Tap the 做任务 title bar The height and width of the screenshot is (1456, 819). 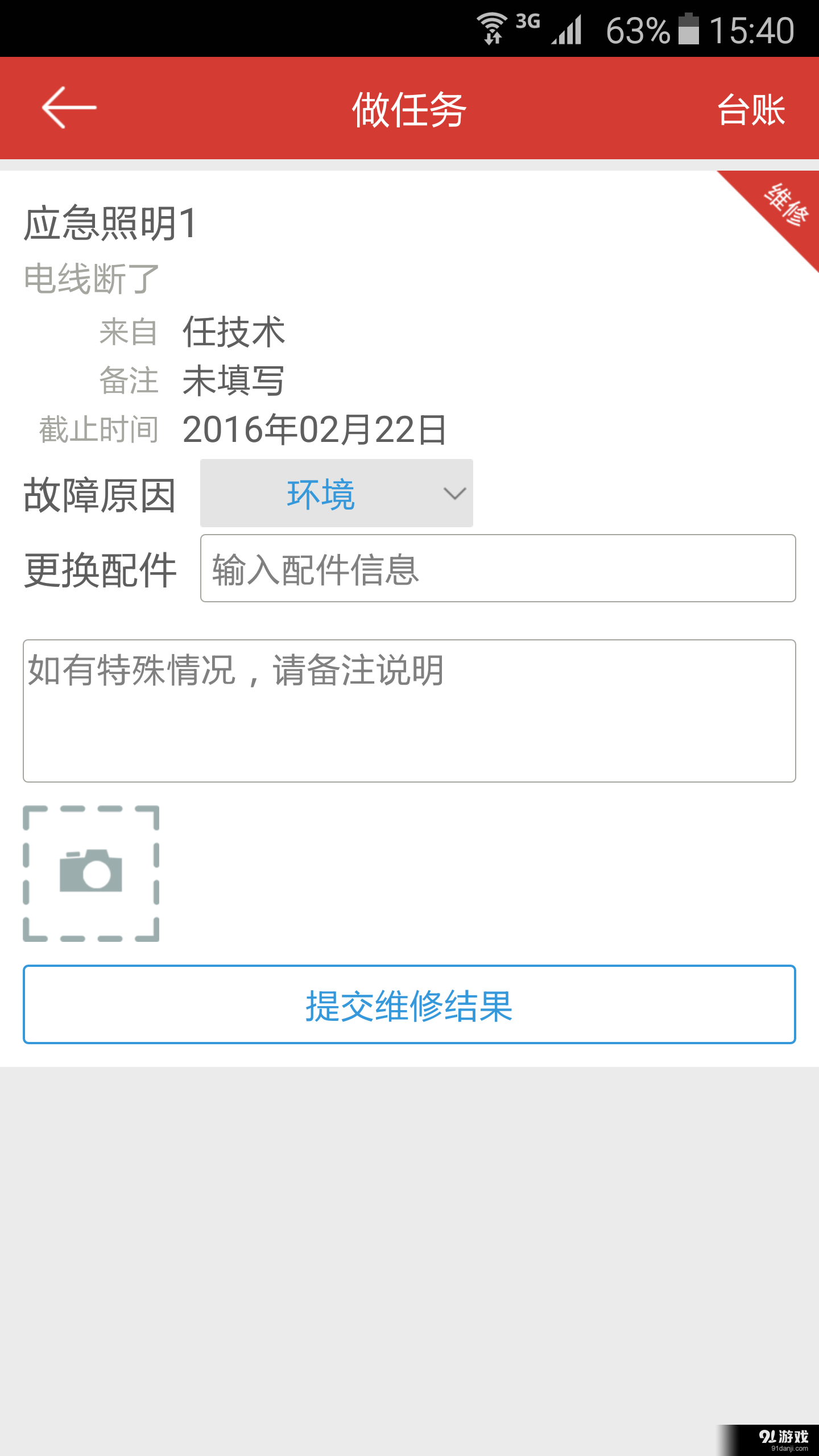409,110
